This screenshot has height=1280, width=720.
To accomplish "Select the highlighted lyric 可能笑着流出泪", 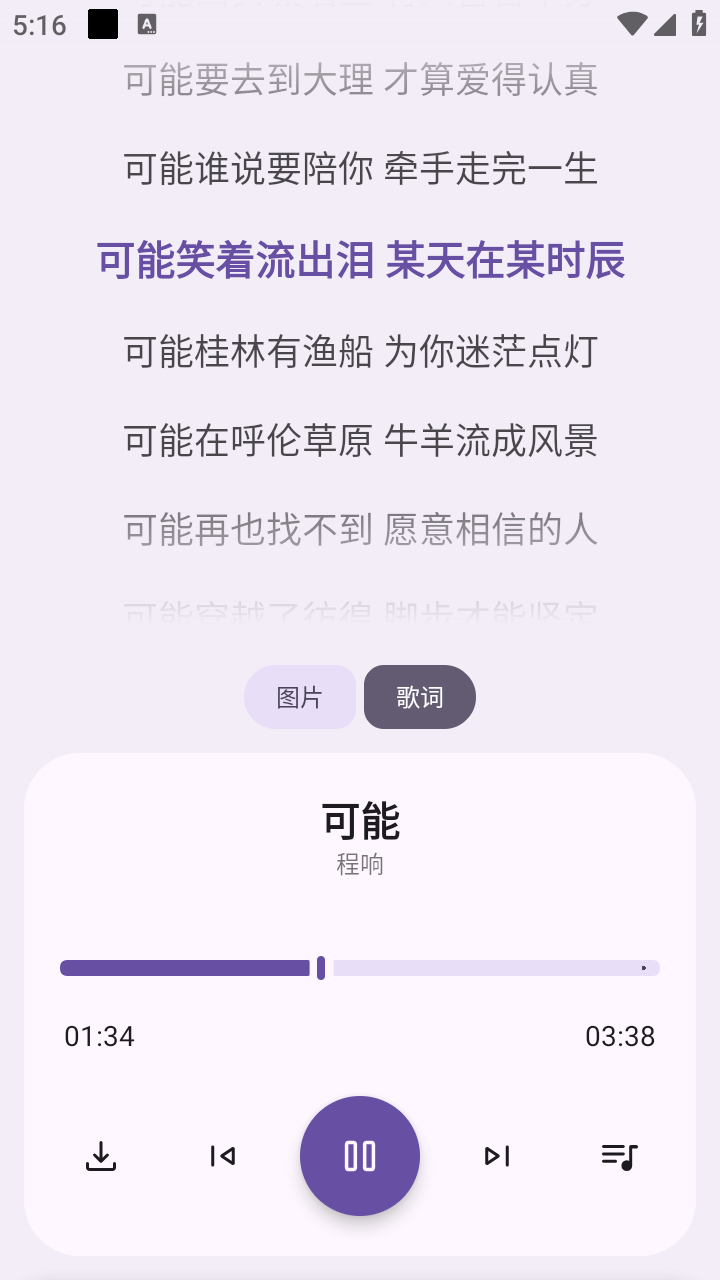I will click(x=360, y=259).
